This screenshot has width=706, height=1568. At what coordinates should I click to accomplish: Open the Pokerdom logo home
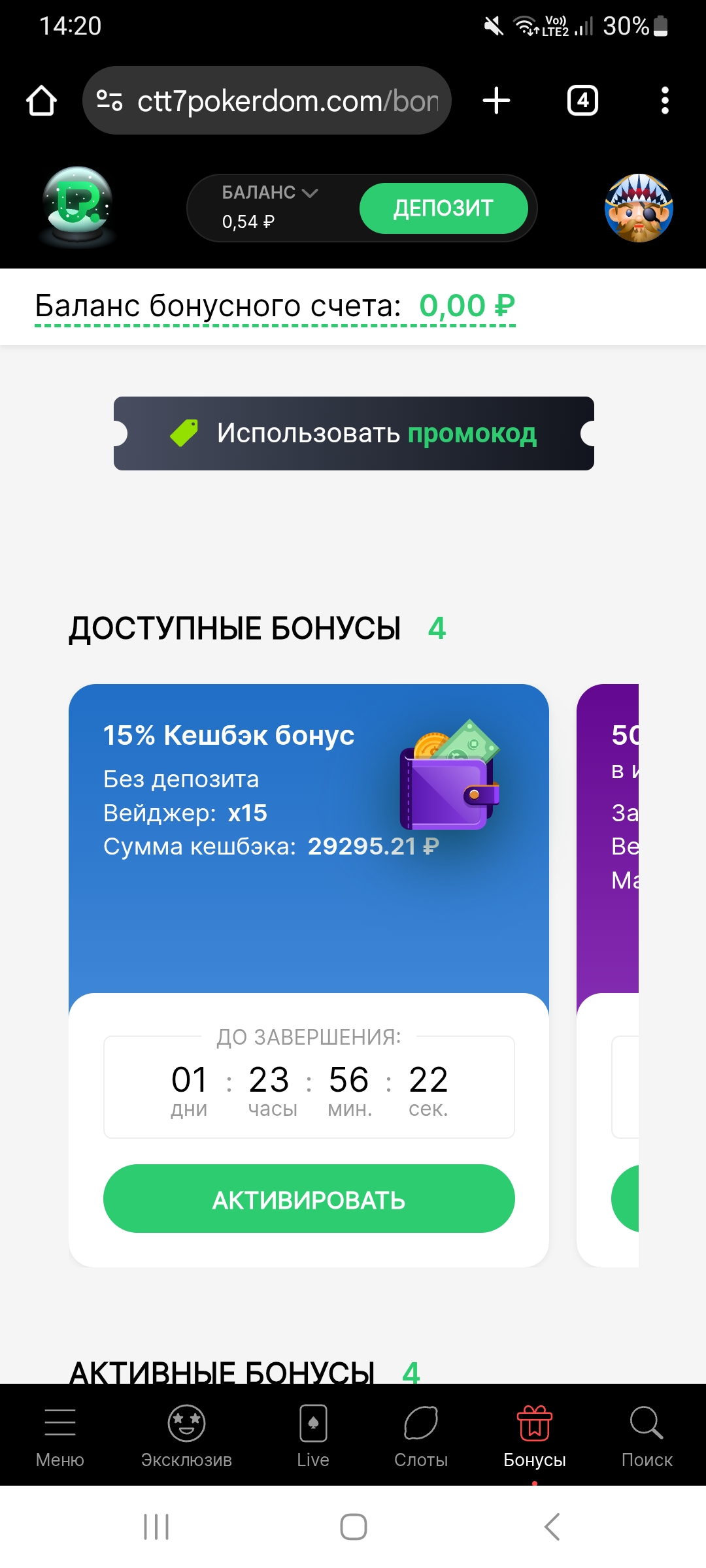[x=78, y=207]
